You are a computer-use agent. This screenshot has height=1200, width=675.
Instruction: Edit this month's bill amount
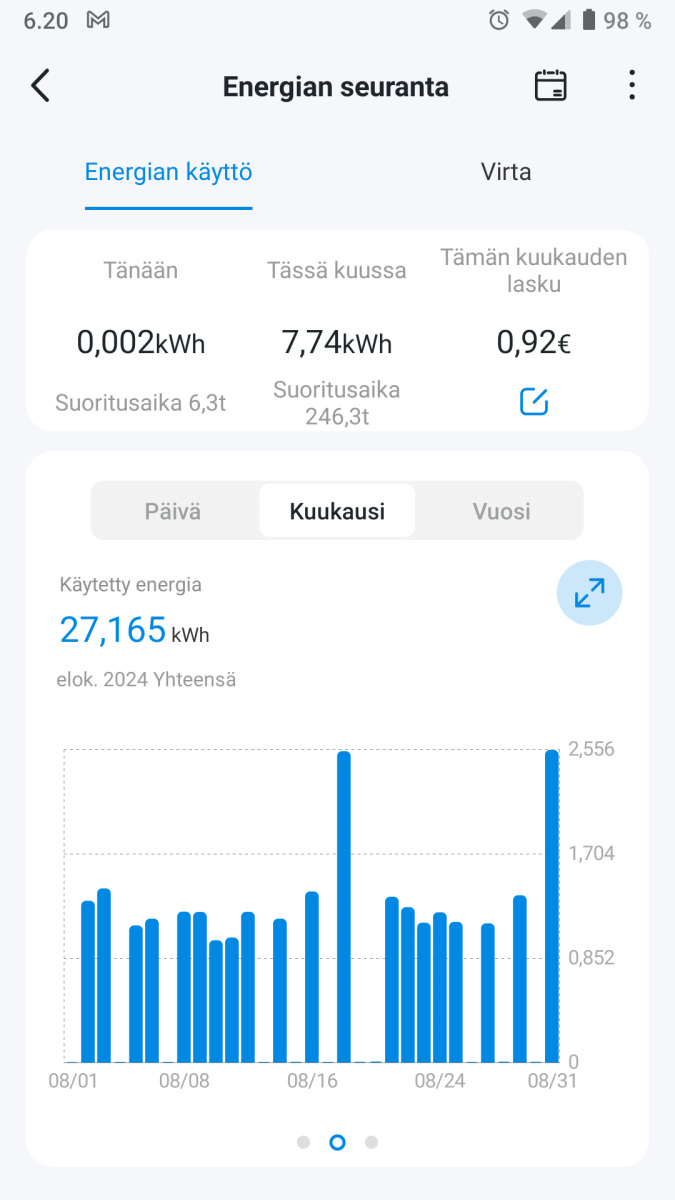534,402
